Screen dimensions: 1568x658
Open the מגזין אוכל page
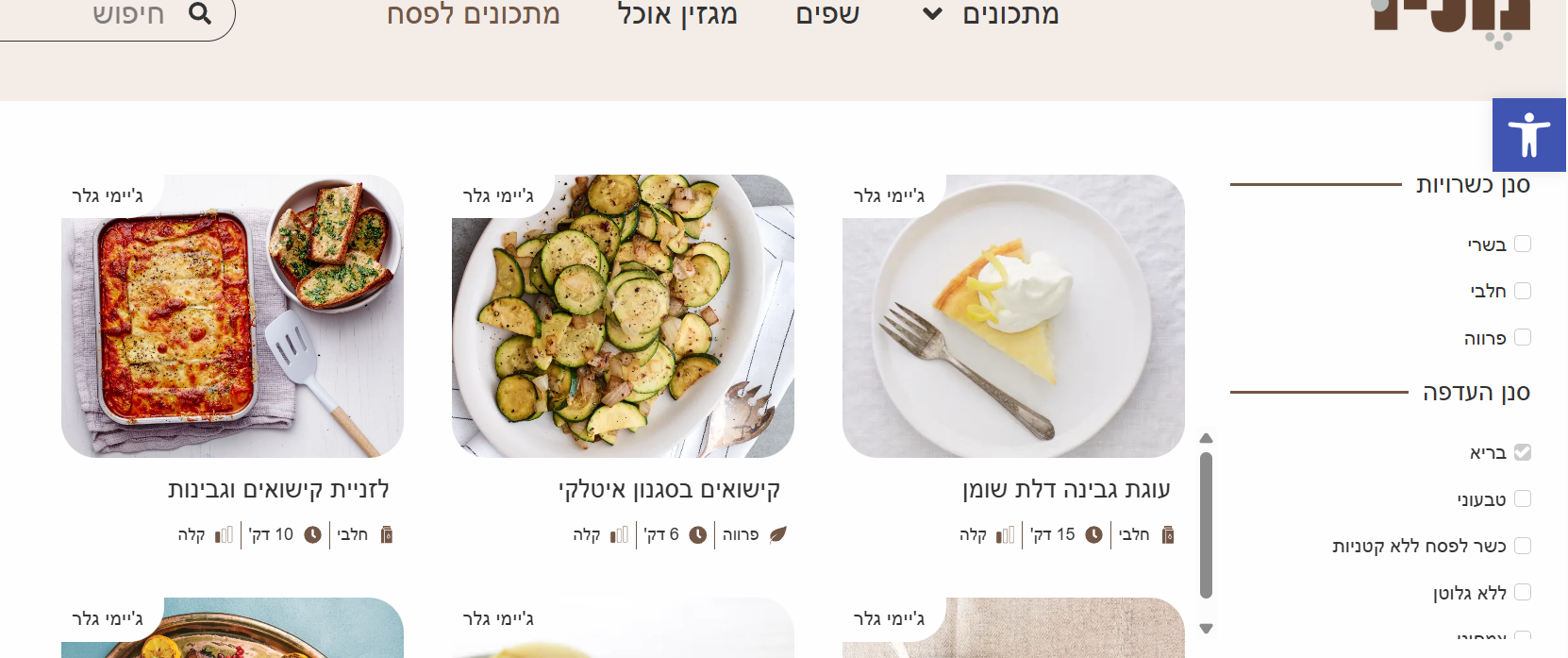(x=676, y=14)
